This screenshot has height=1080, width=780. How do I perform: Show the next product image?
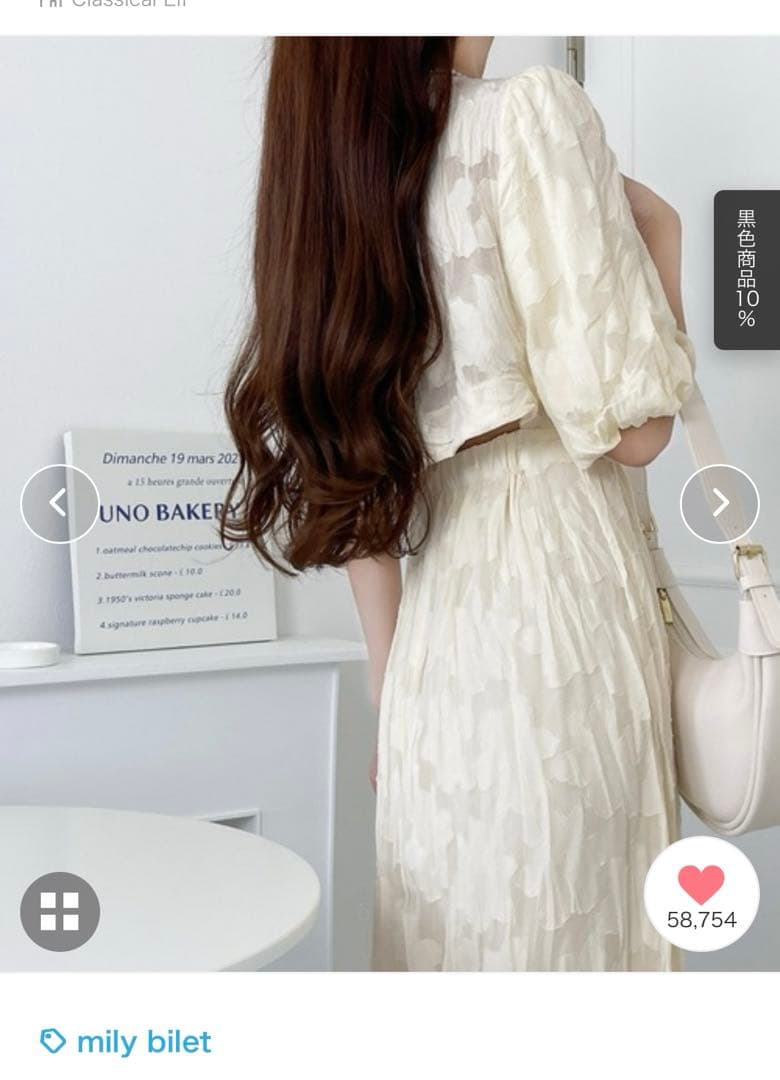(719, 504)
